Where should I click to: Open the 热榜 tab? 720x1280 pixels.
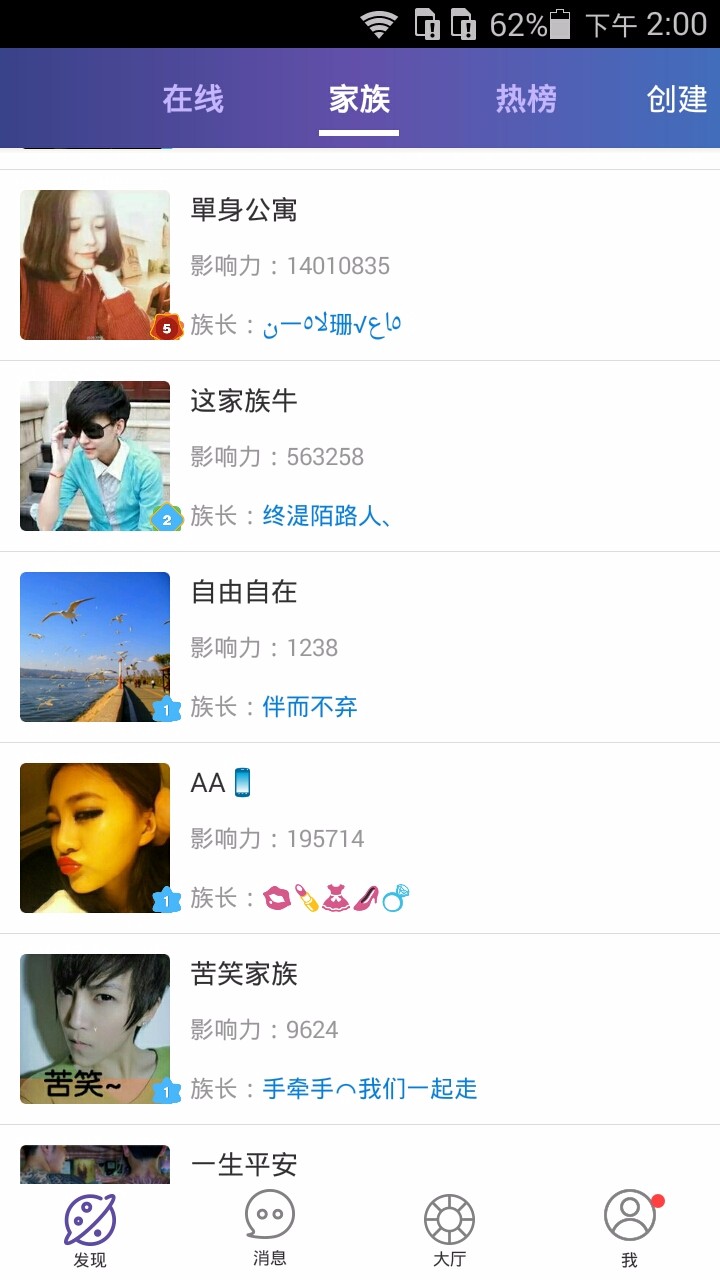tap(526, 99)
